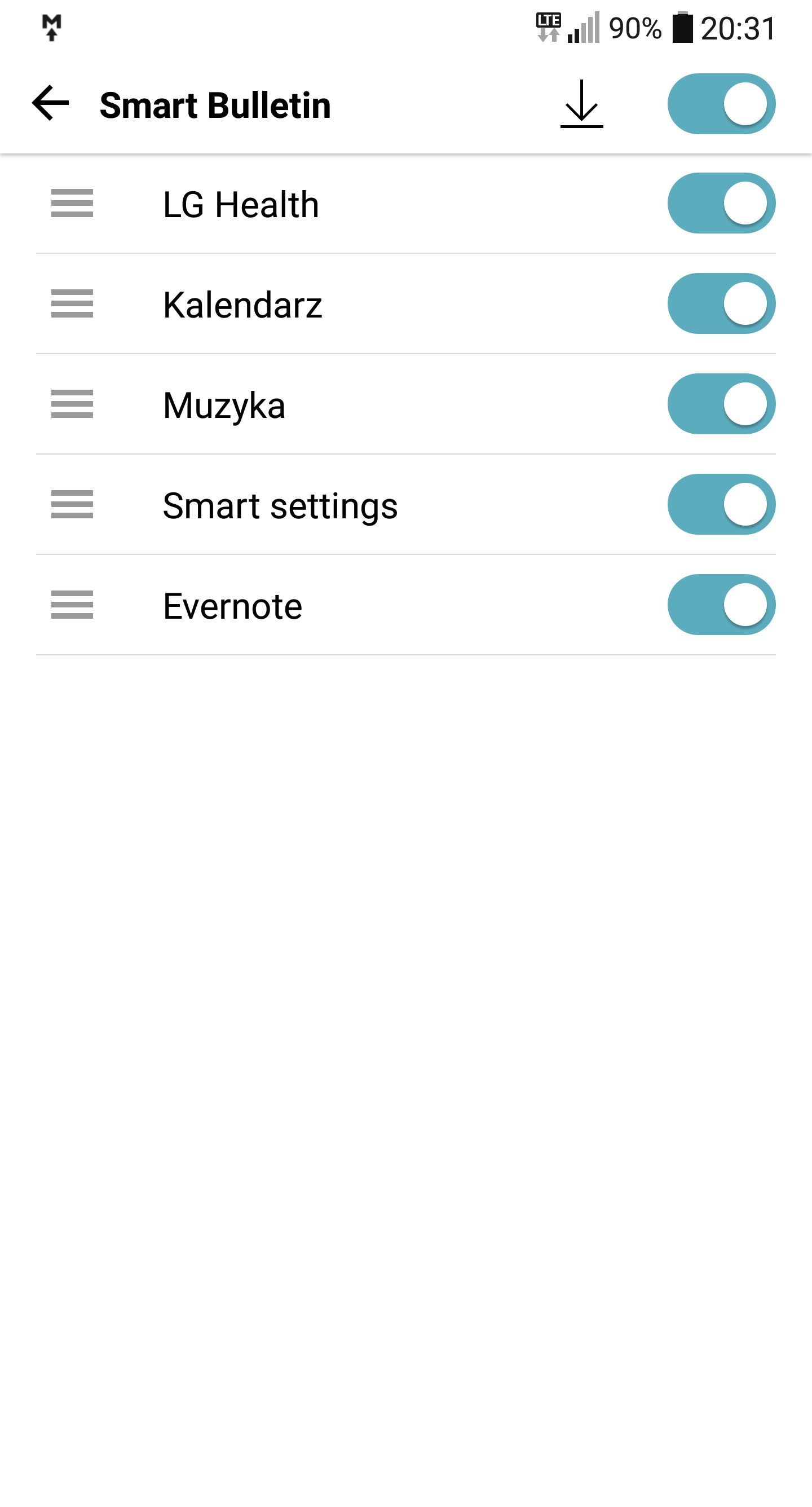Tap the reorder handle beside Evernote
The height and width of the screenshot is (1507, 812).
tap(72, 605)
